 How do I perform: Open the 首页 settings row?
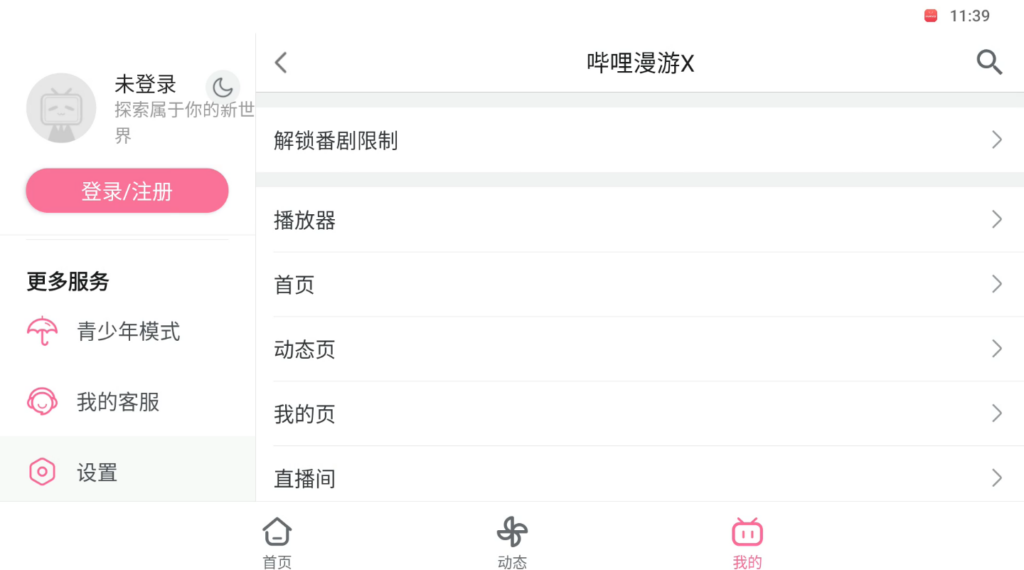pyautogui.click(x=639, y=284)
